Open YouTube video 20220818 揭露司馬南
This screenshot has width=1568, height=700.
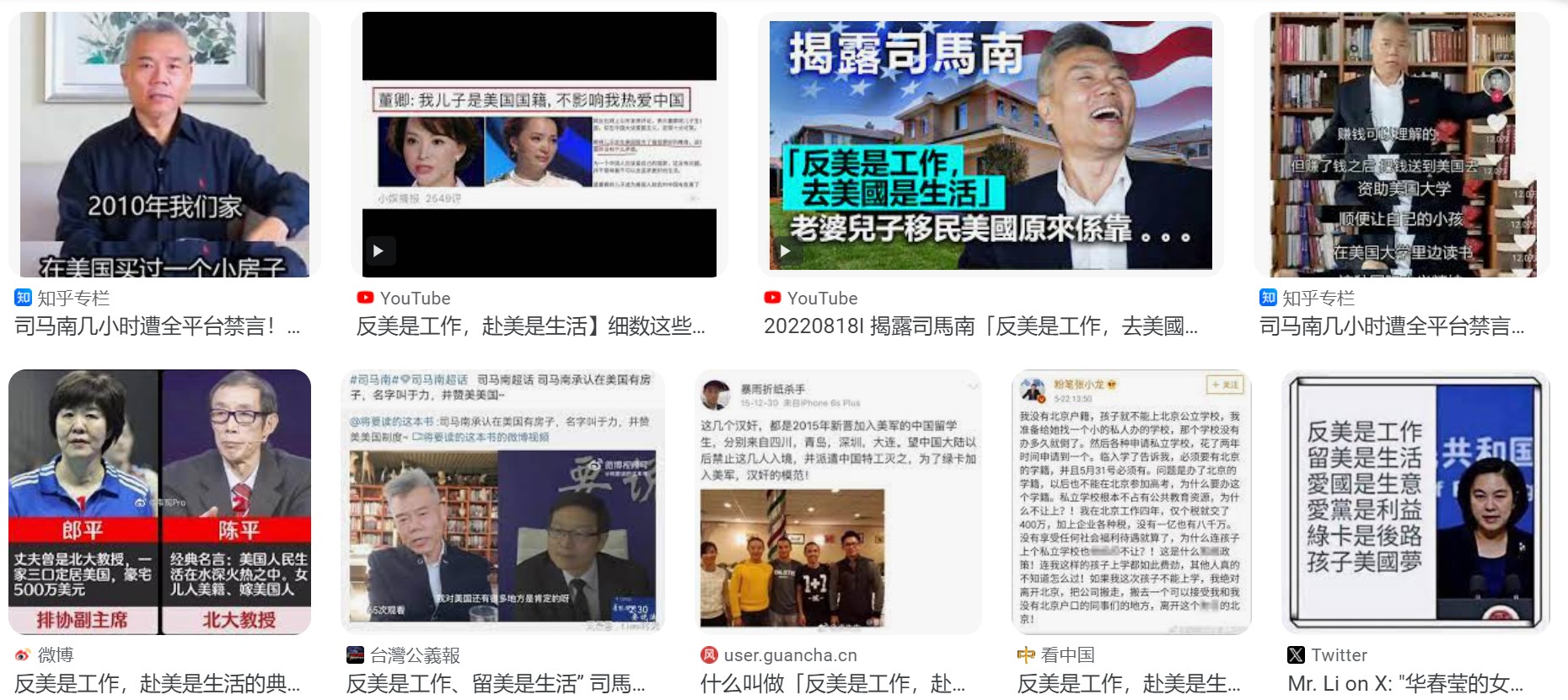click(x=991, y=144)
